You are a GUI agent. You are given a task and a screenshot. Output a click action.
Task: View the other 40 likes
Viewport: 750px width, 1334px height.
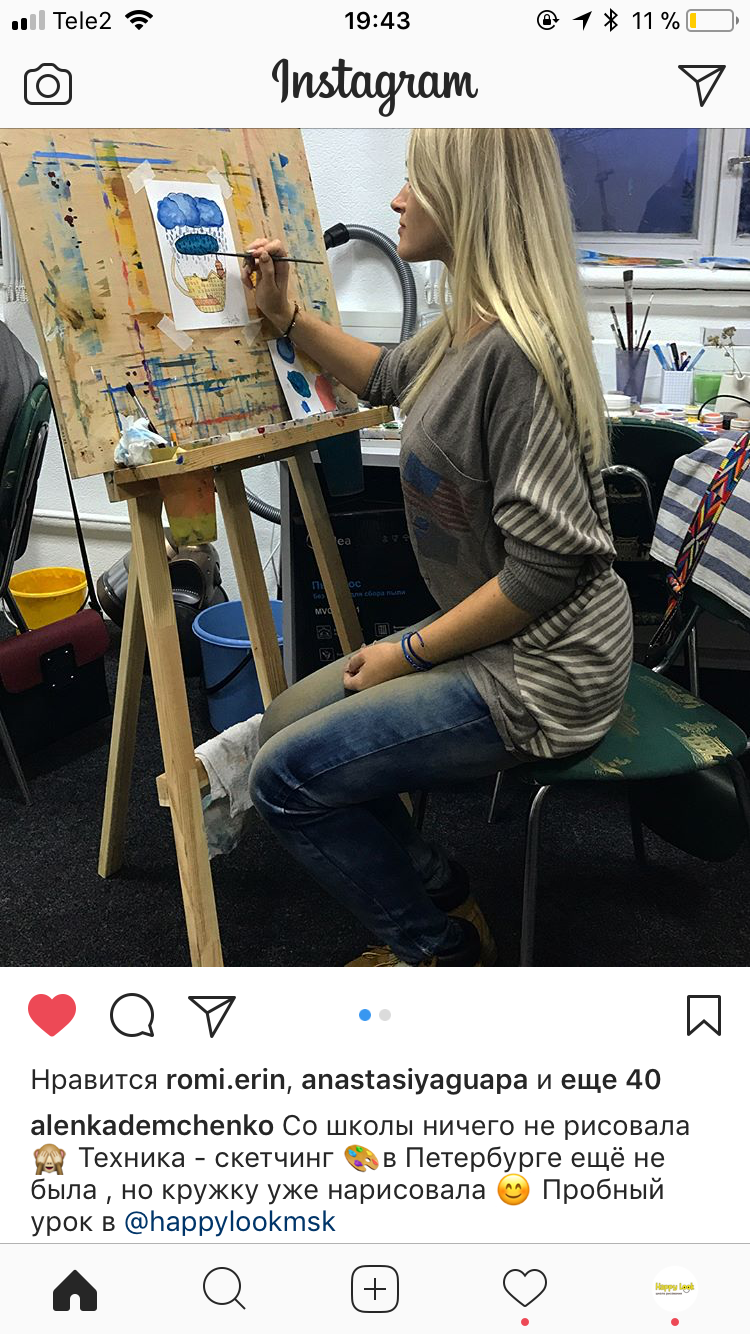pos(610,1080)
